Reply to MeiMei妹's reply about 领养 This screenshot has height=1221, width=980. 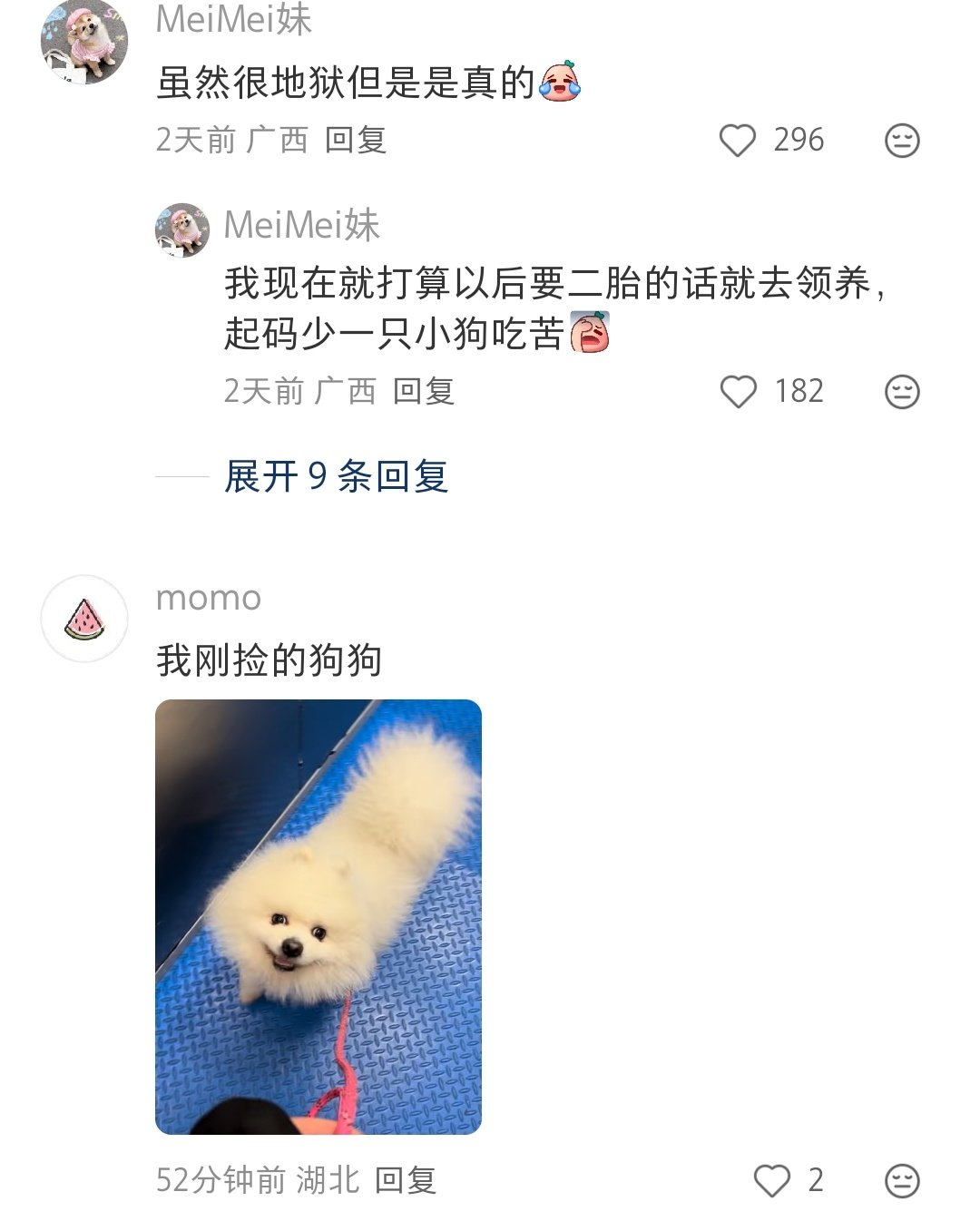pyautogui.click(x=424, y=392)
